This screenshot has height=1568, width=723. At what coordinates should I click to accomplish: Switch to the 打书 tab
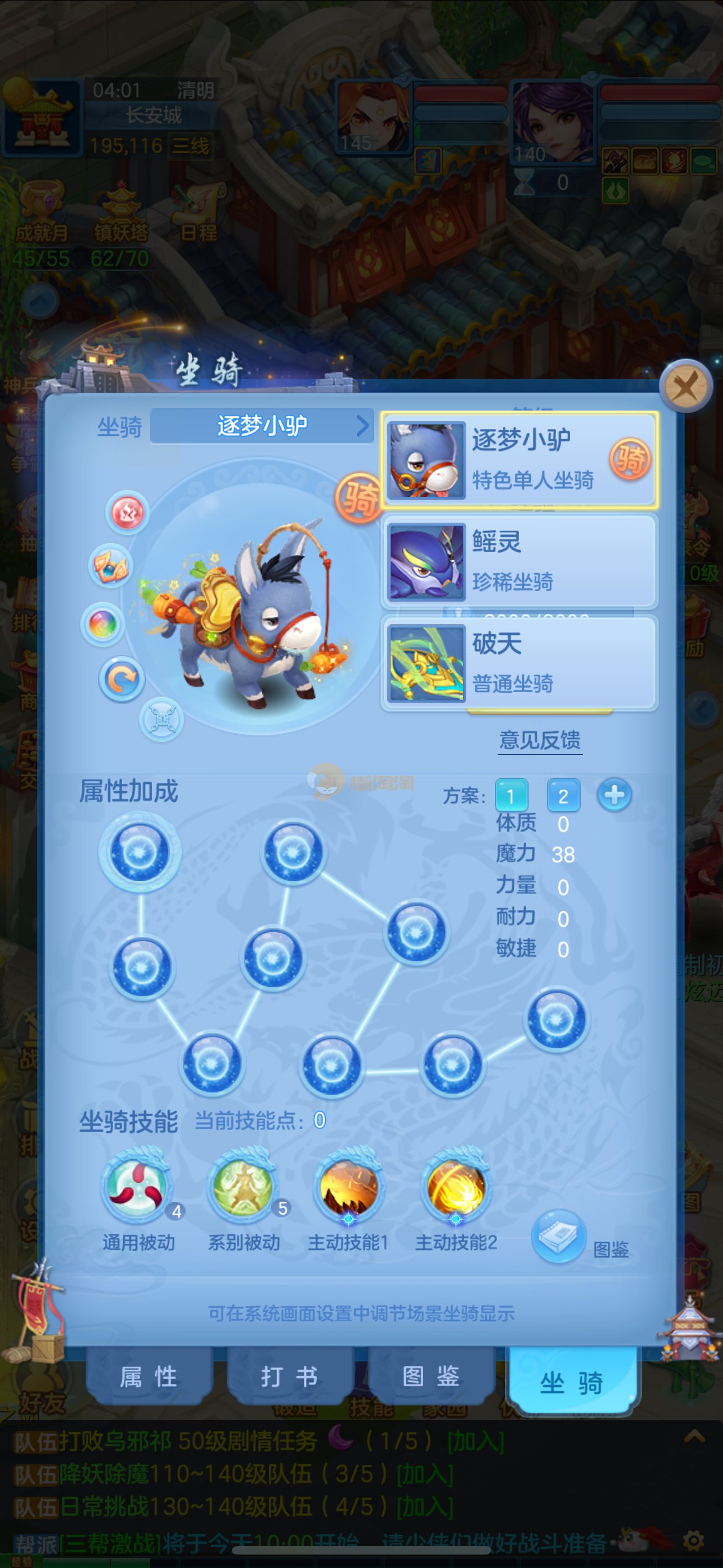[x=290, y=1376]
